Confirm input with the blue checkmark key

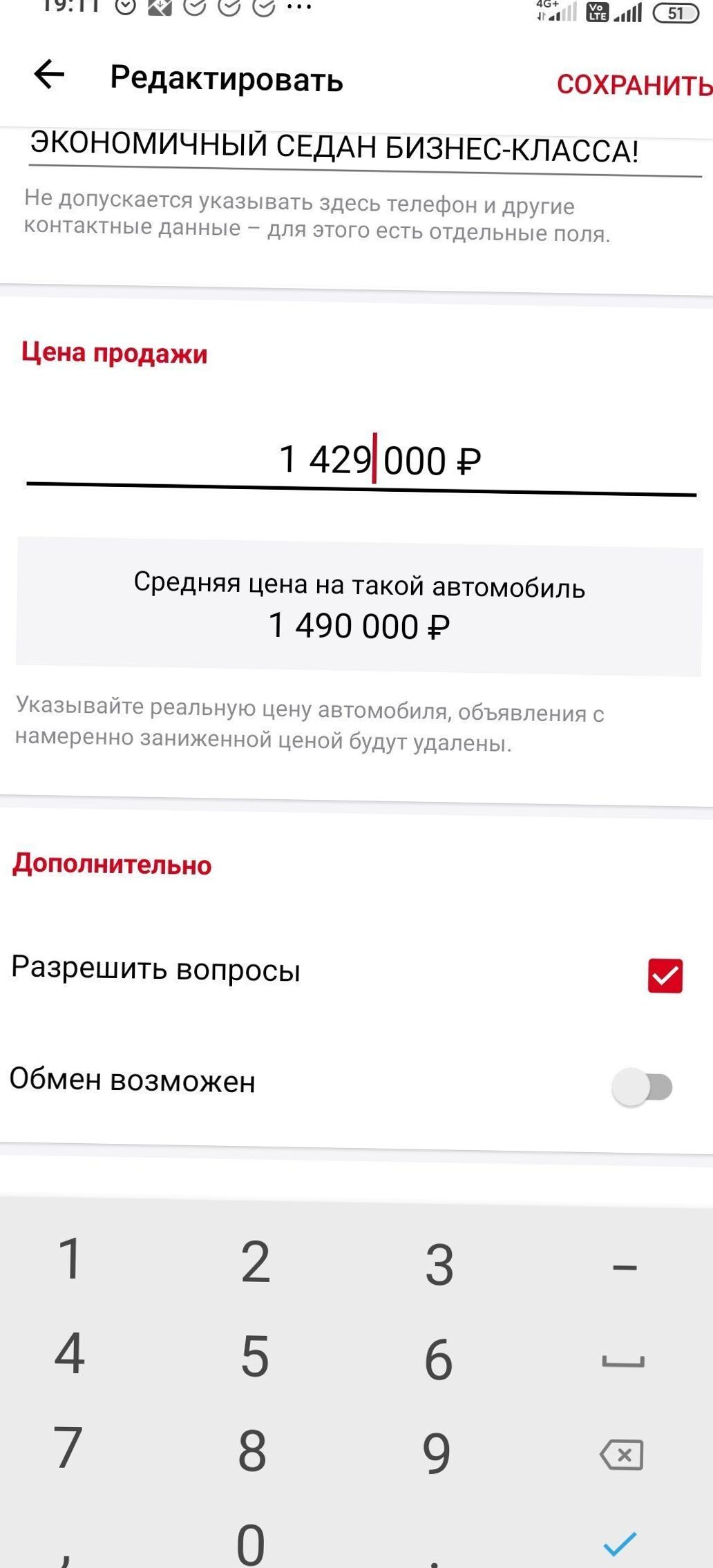[620, 1543]
